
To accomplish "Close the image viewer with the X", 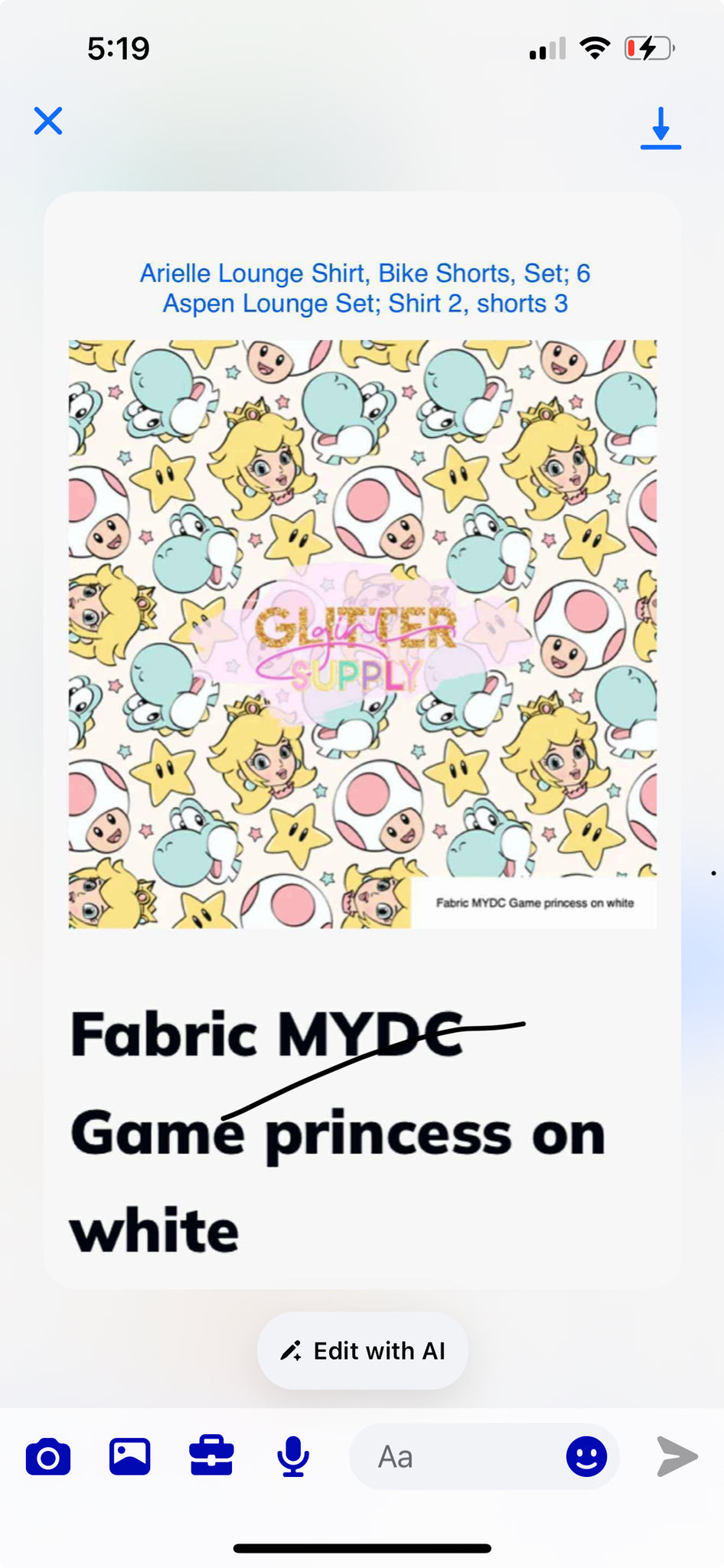I will (x=48, y=121).
